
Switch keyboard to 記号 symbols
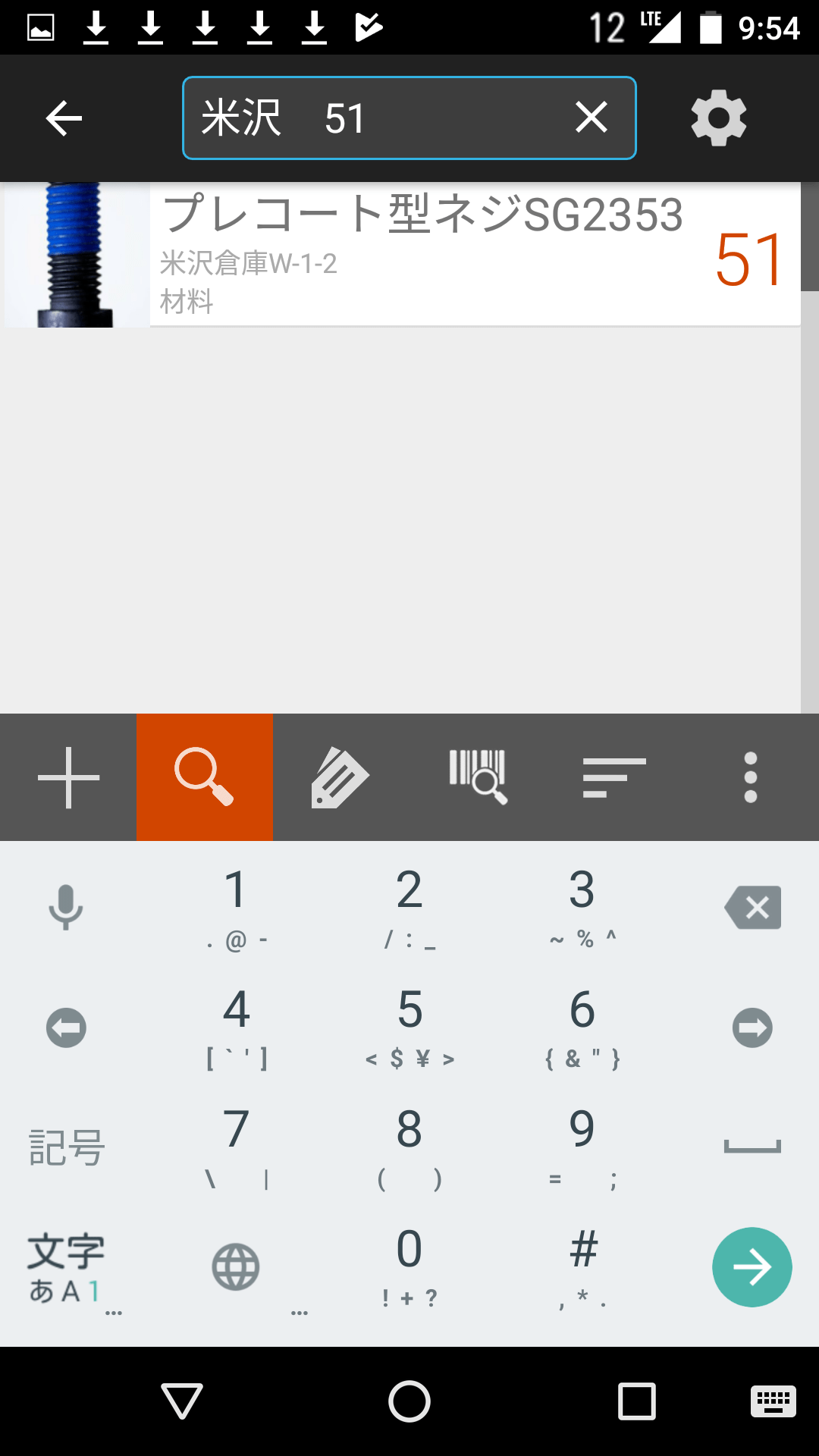[x=66, y=1147]
